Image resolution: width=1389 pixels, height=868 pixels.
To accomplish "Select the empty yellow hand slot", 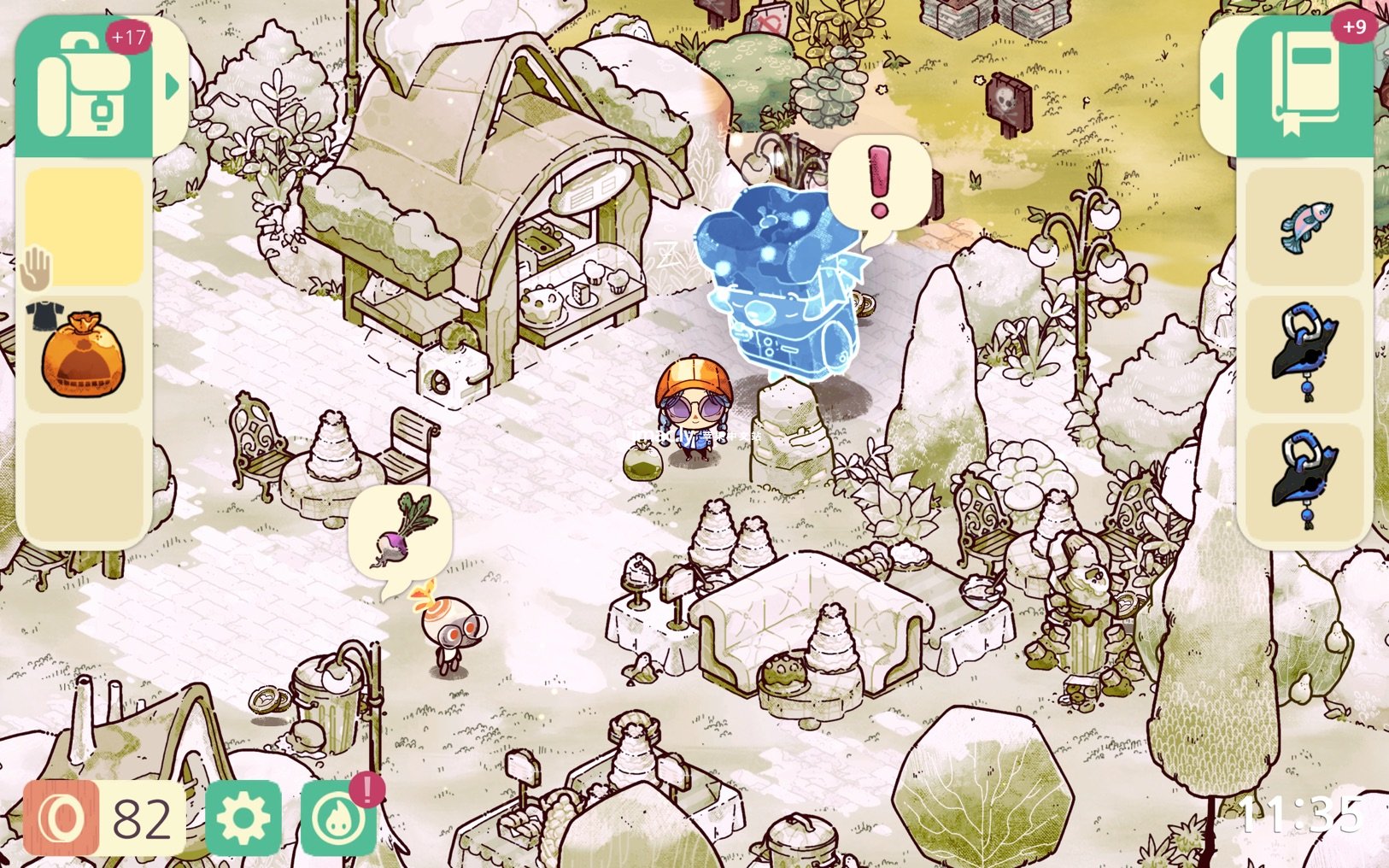I will (x=84, y=226).
